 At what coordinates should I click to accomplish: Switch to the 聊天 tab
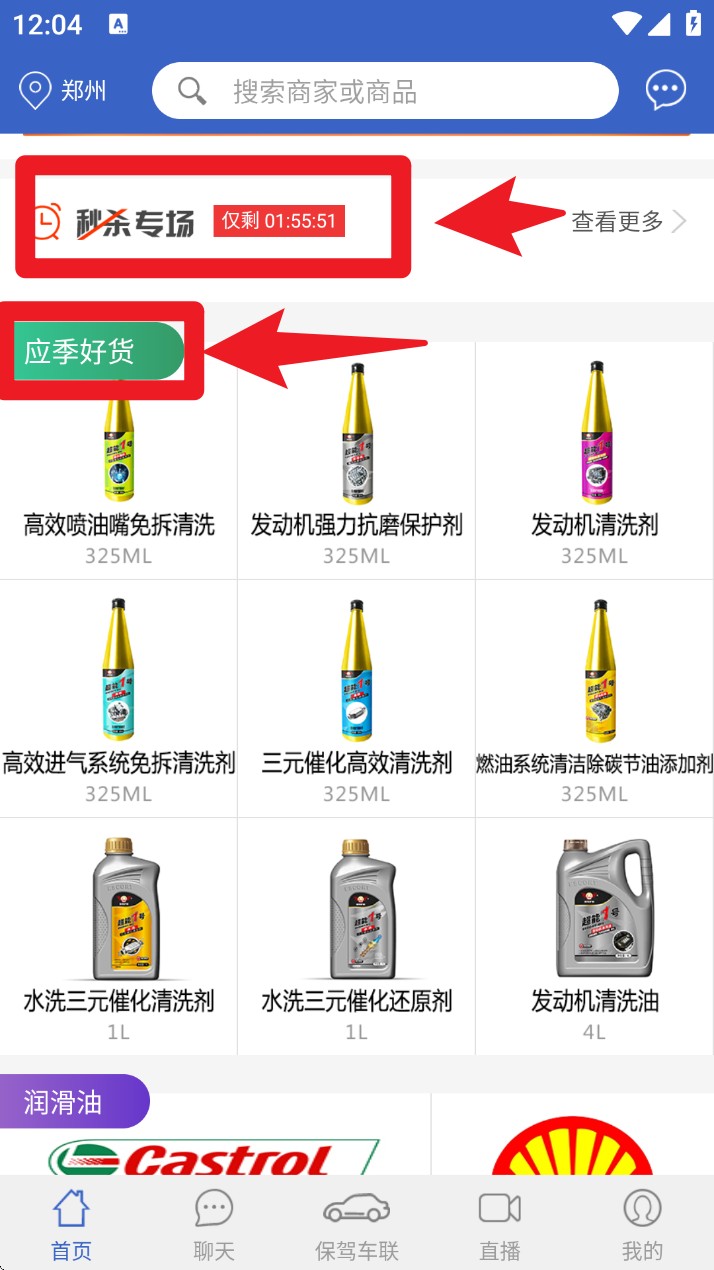214,1223
